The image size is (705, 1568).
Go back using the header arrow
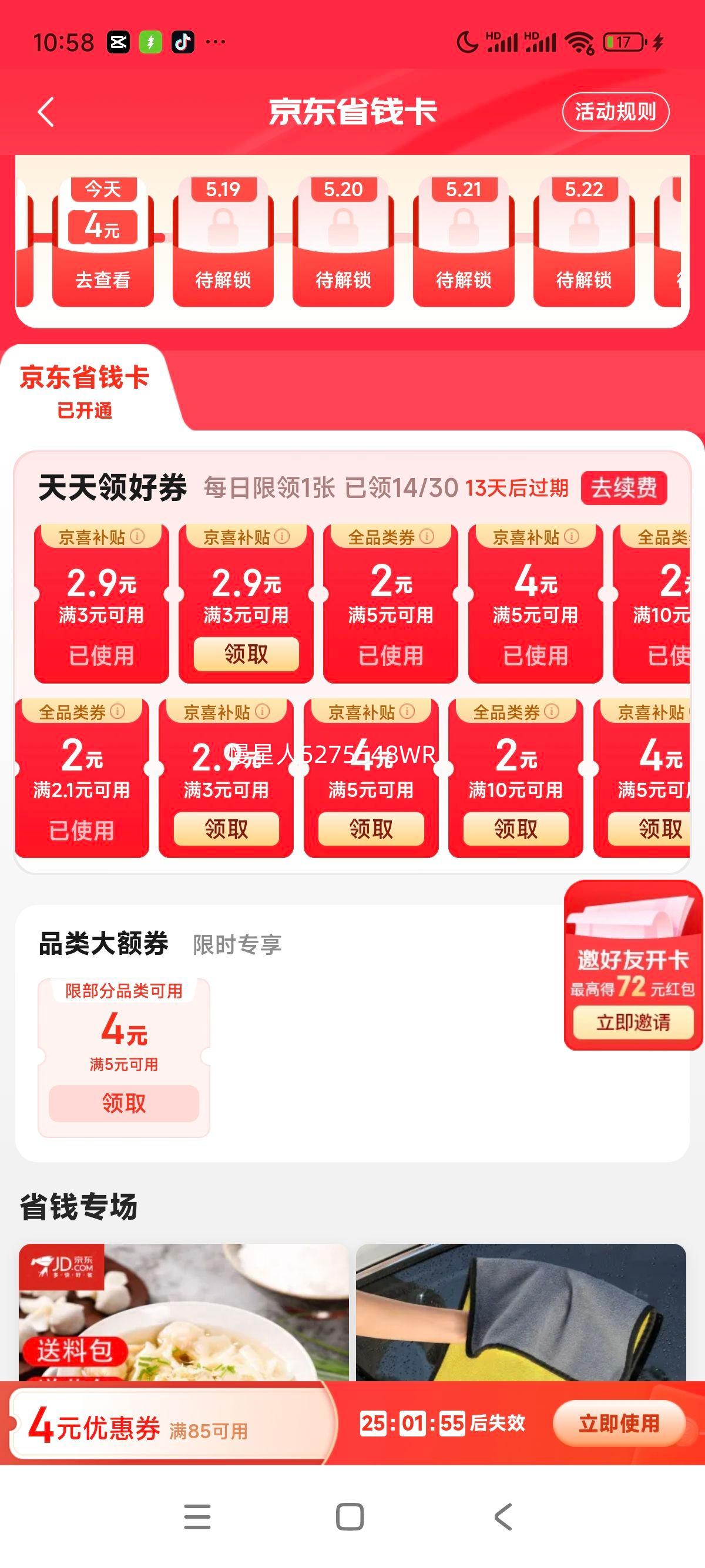coord(46,112)
